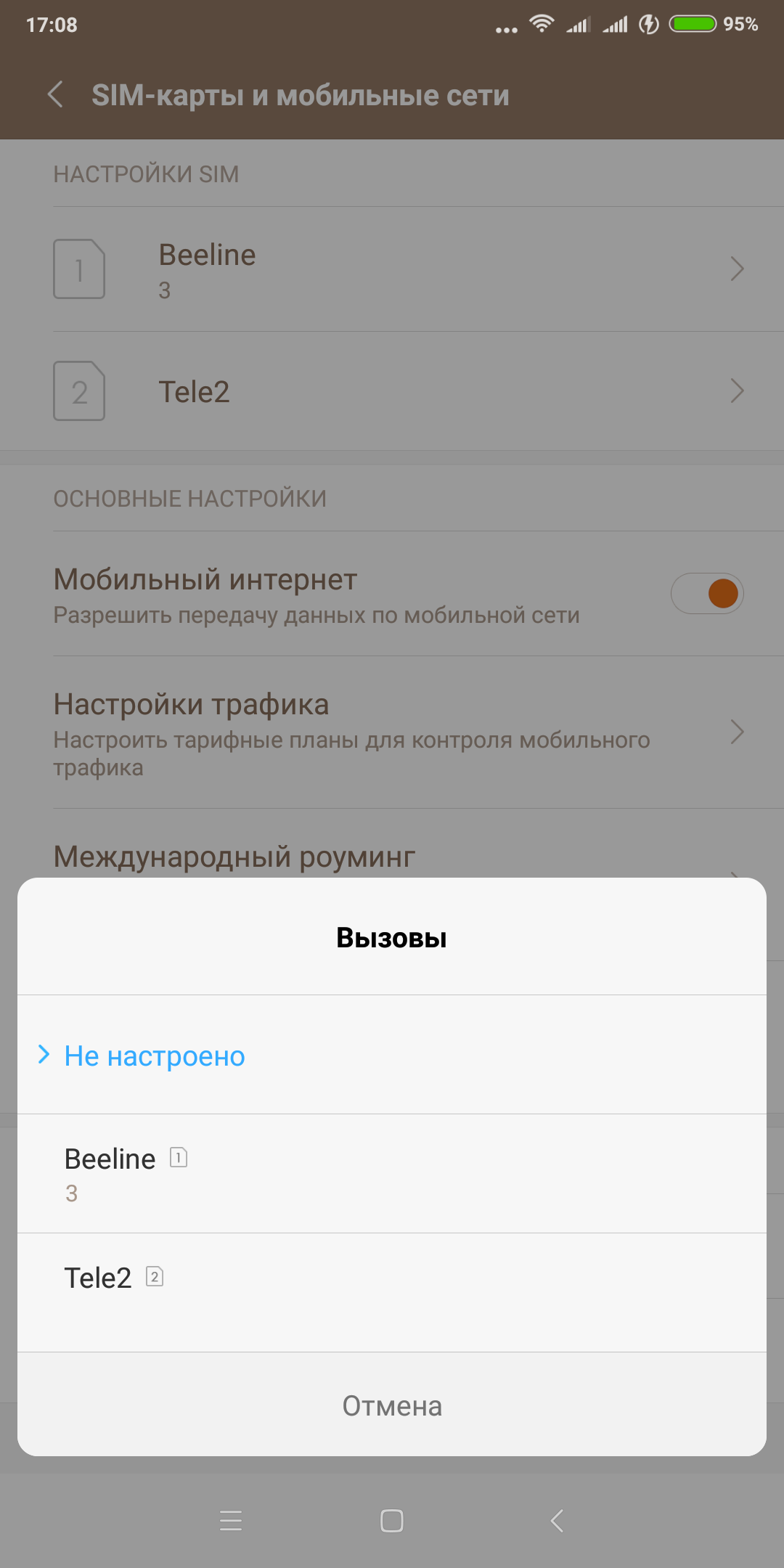Tap the system back button
The width and height of the screenshot is (784, 1568).
[557, 1520]
